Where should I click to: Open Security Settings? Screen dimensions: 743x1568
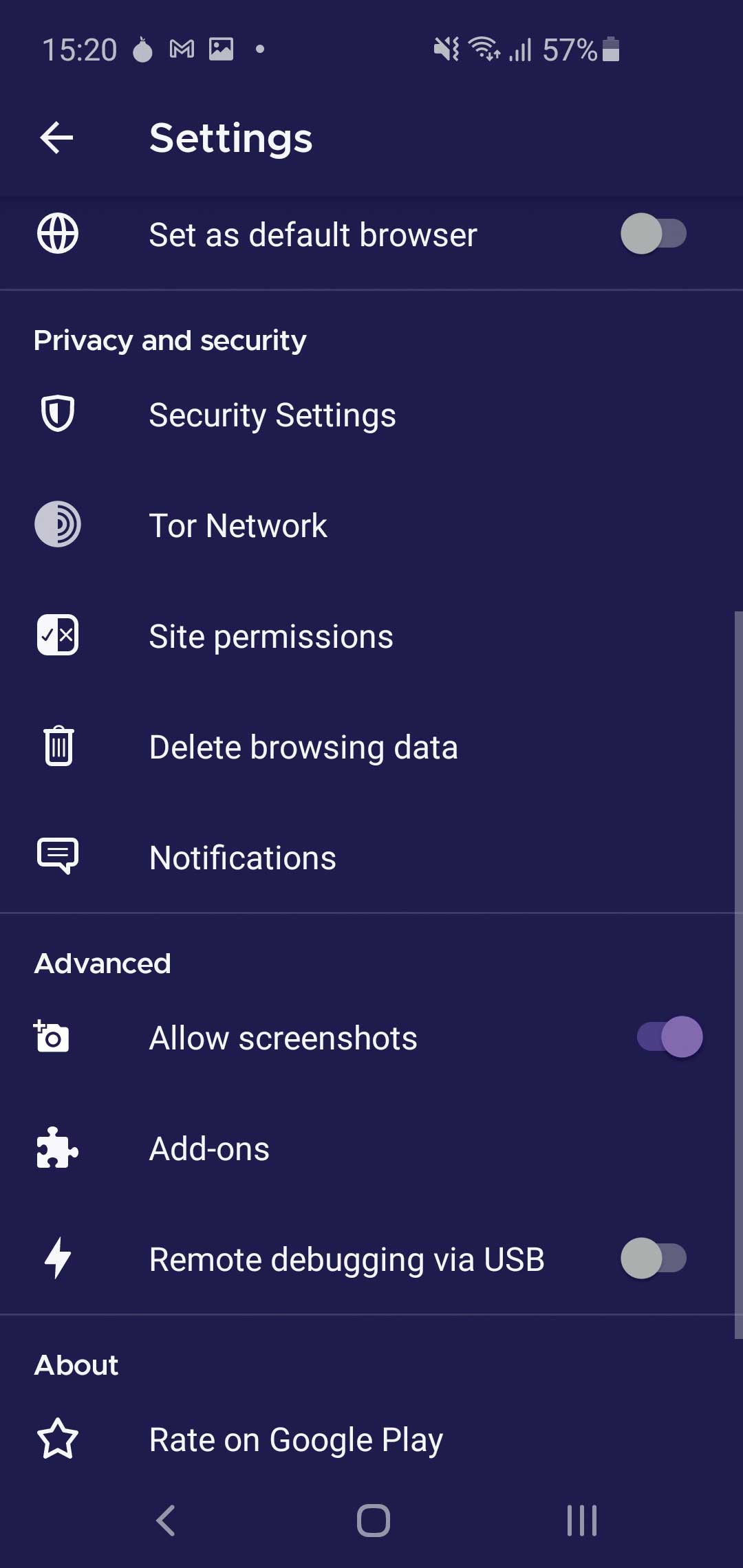point(371,415)
